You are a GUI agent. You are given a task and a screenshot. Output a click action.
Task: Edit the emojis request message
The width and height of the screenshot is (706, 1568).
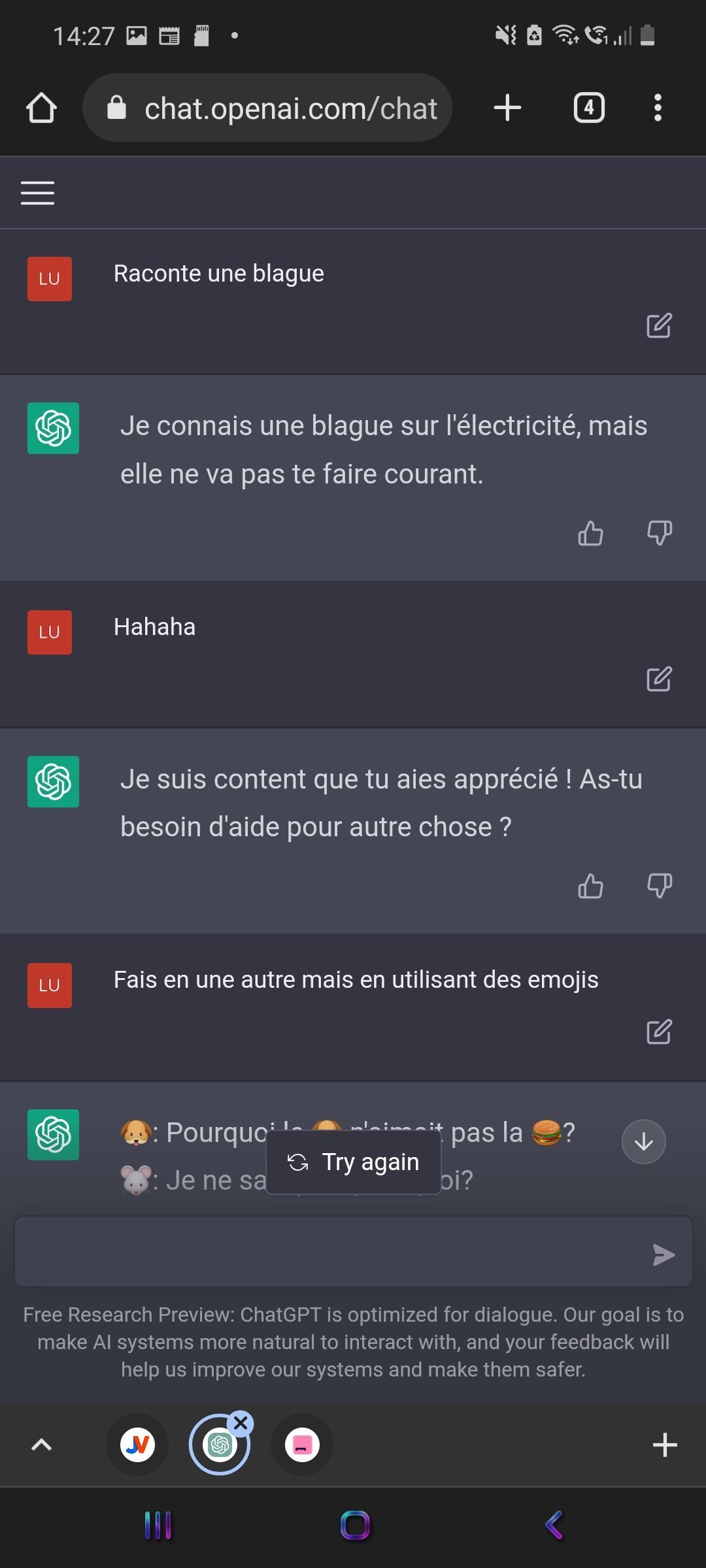659,1032
